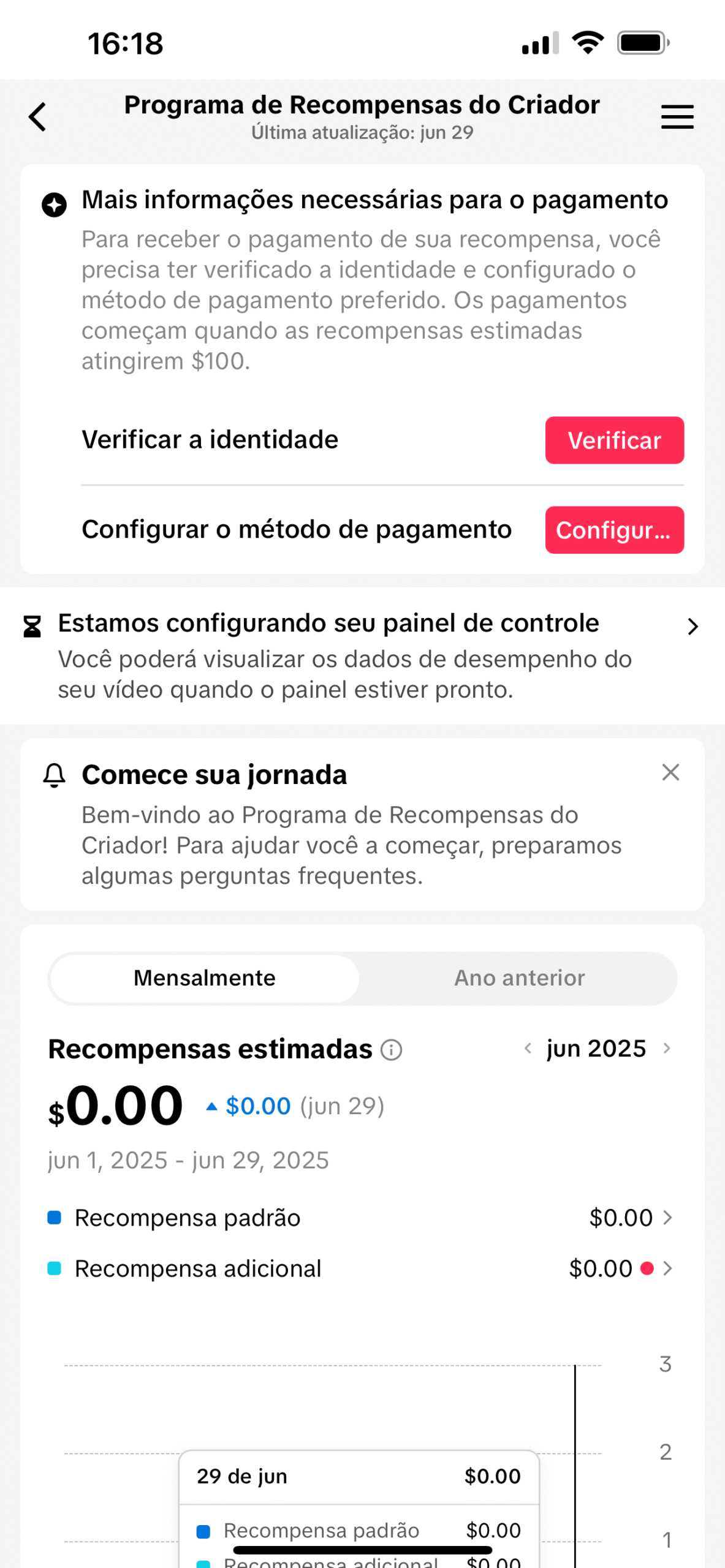This screenshot has width=725, height=1568.
Task: Tap Configurar for payment method
Action: pos(614,530)
